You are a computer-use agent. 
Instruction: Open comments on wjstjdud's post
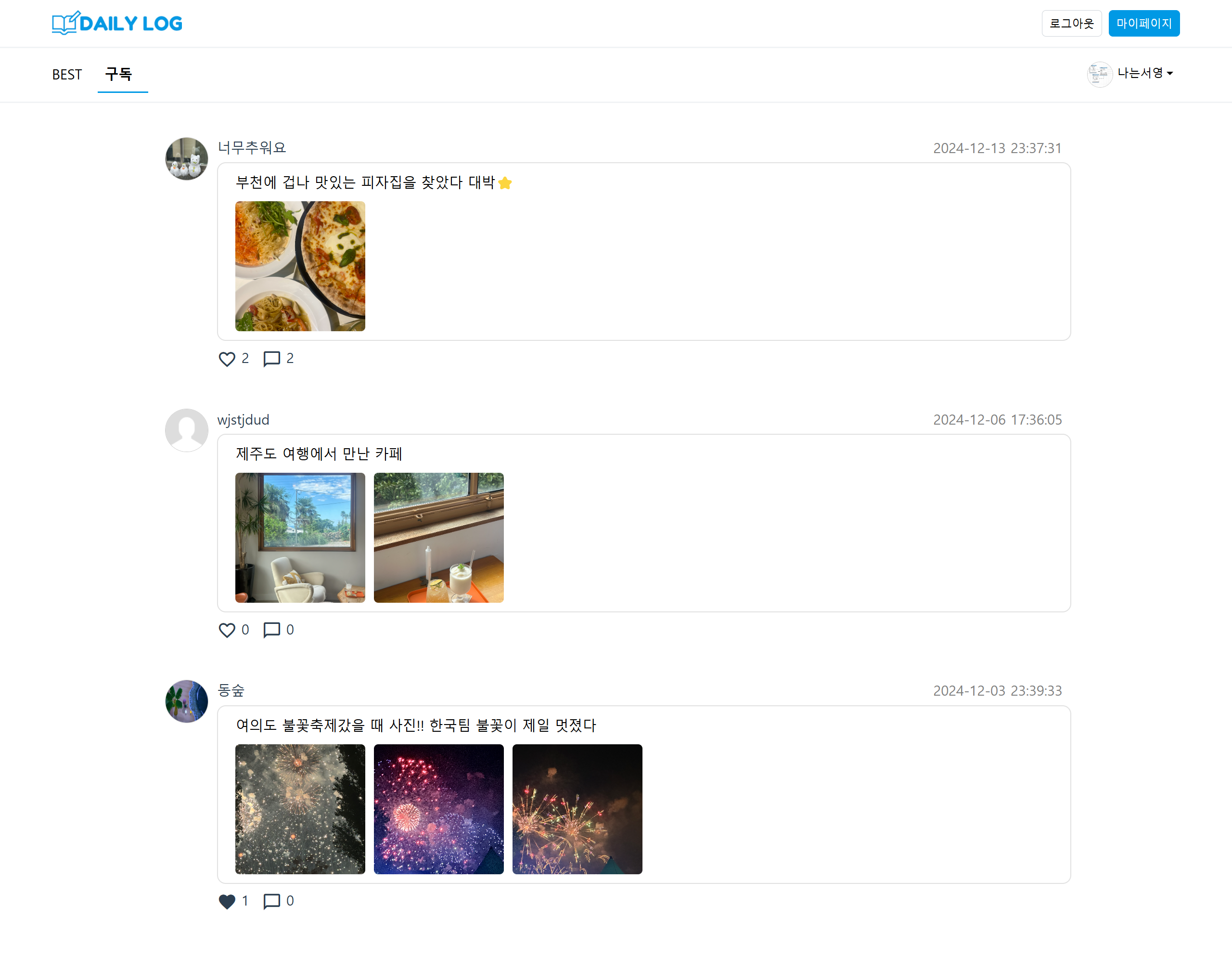(x=271, y=630)
